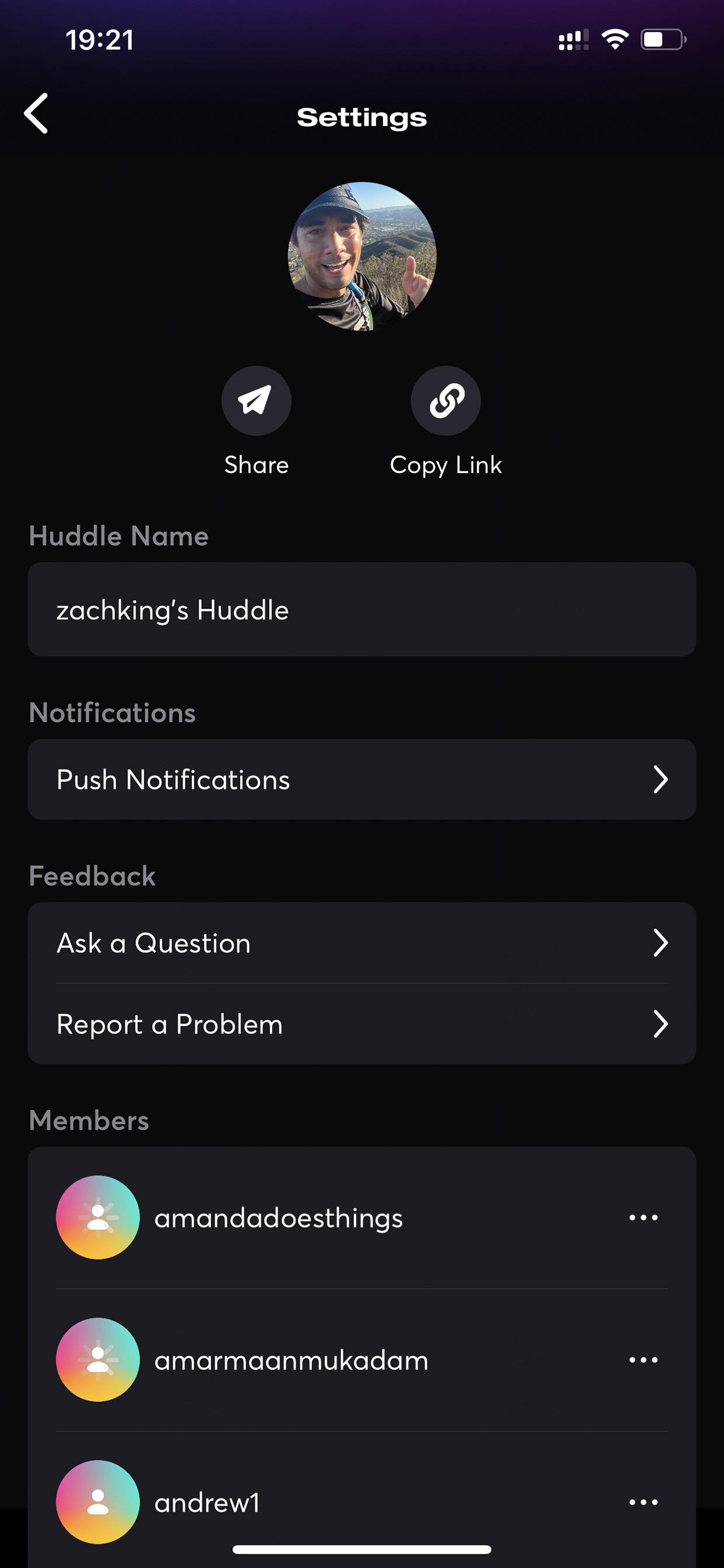
Task: Open Push Notifications settings
Action: (x=362, y=779)
